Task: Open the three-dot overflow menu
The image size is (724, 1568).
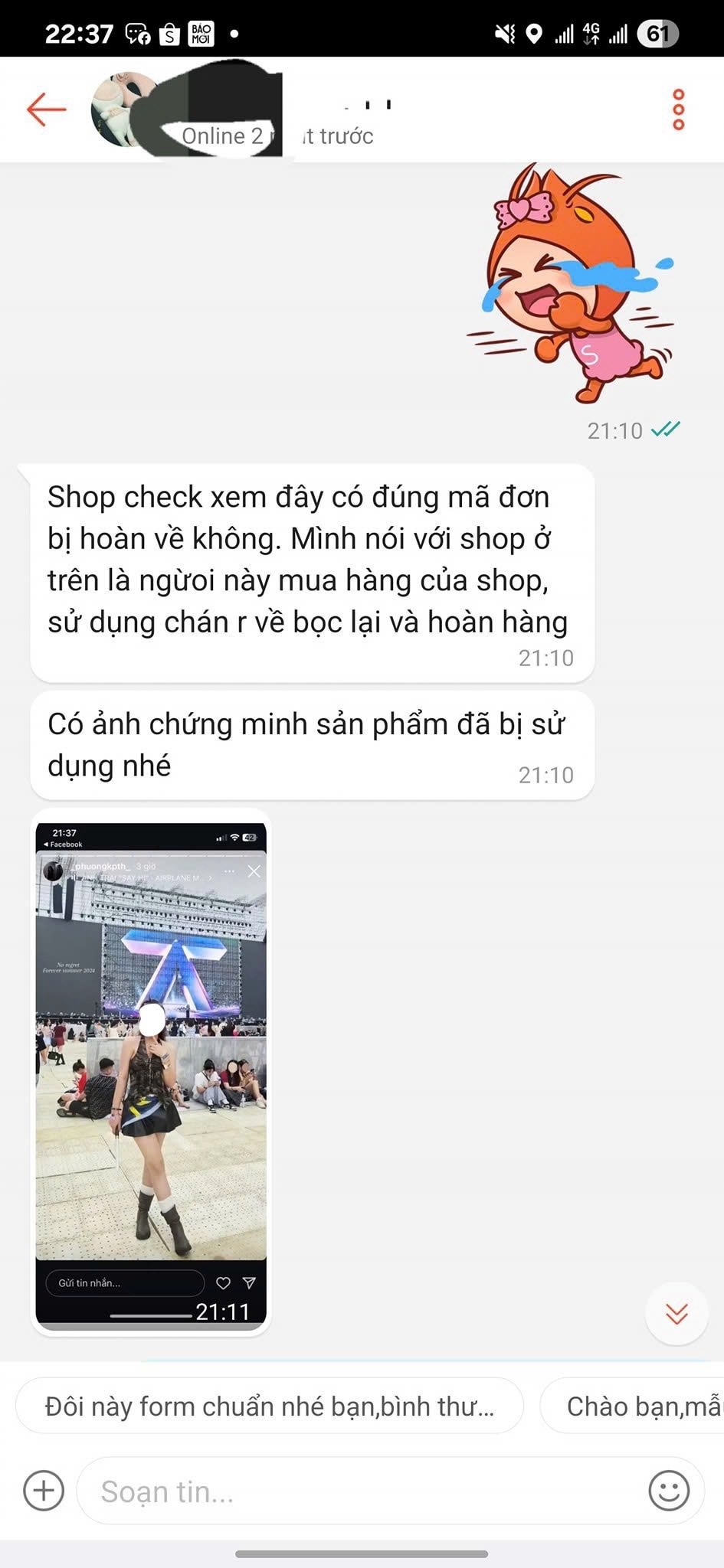Action: pyautogui.click(x=677, y=109)
